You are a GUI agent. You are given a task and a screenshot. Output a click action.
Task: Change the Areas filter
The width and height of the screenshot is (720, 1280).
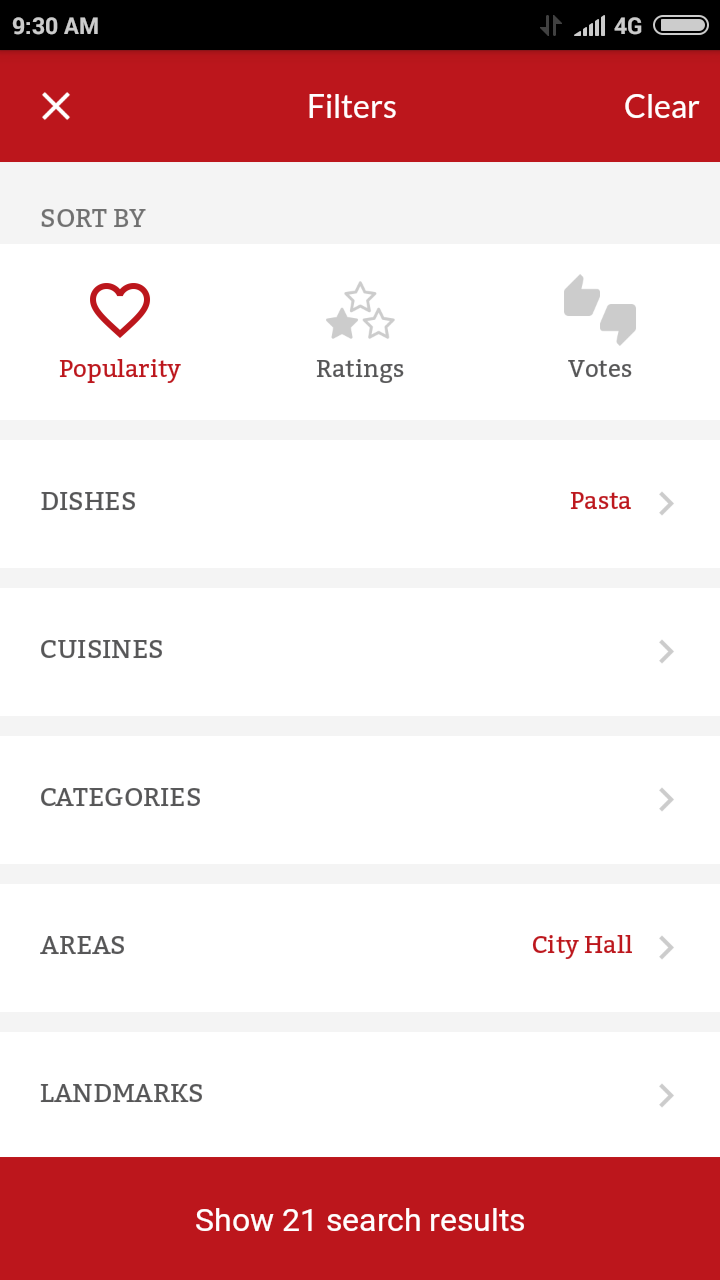coord(360,947)
